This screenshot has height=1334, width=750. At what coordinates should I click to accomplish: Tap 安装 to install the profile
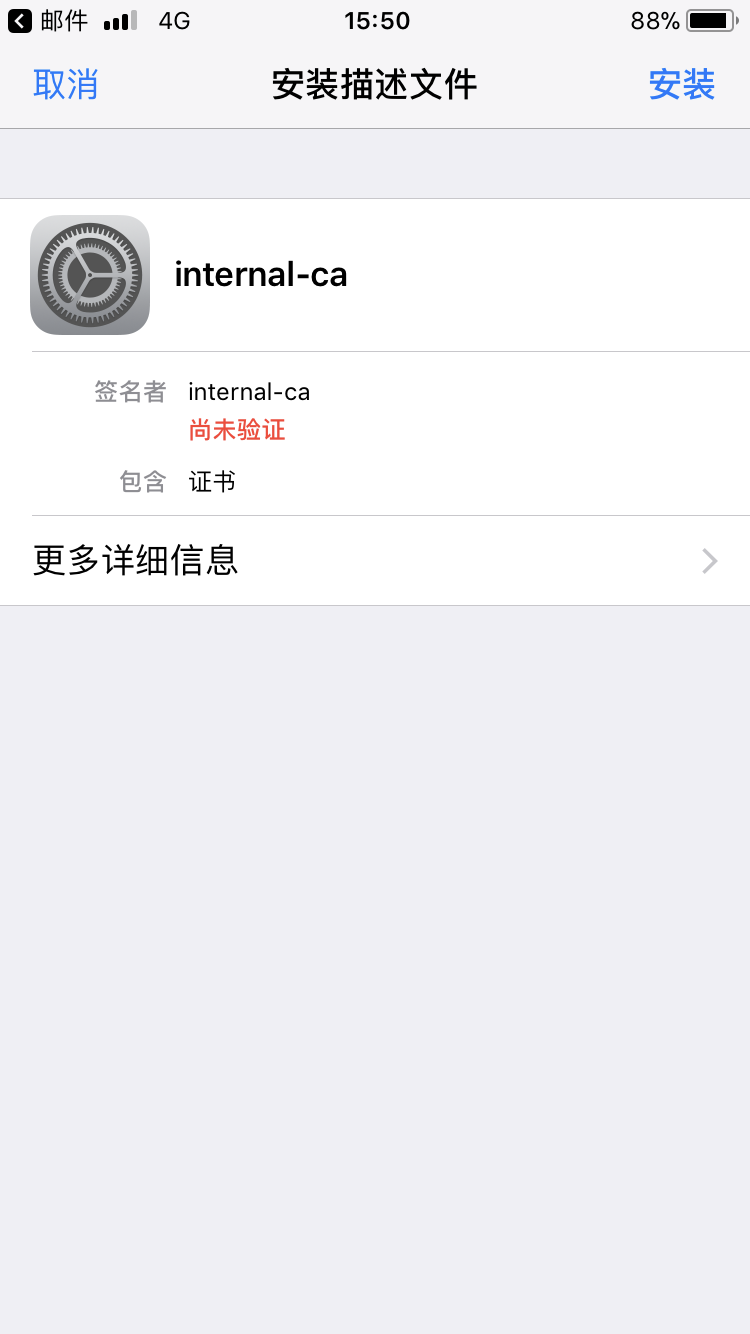point(682,85)
